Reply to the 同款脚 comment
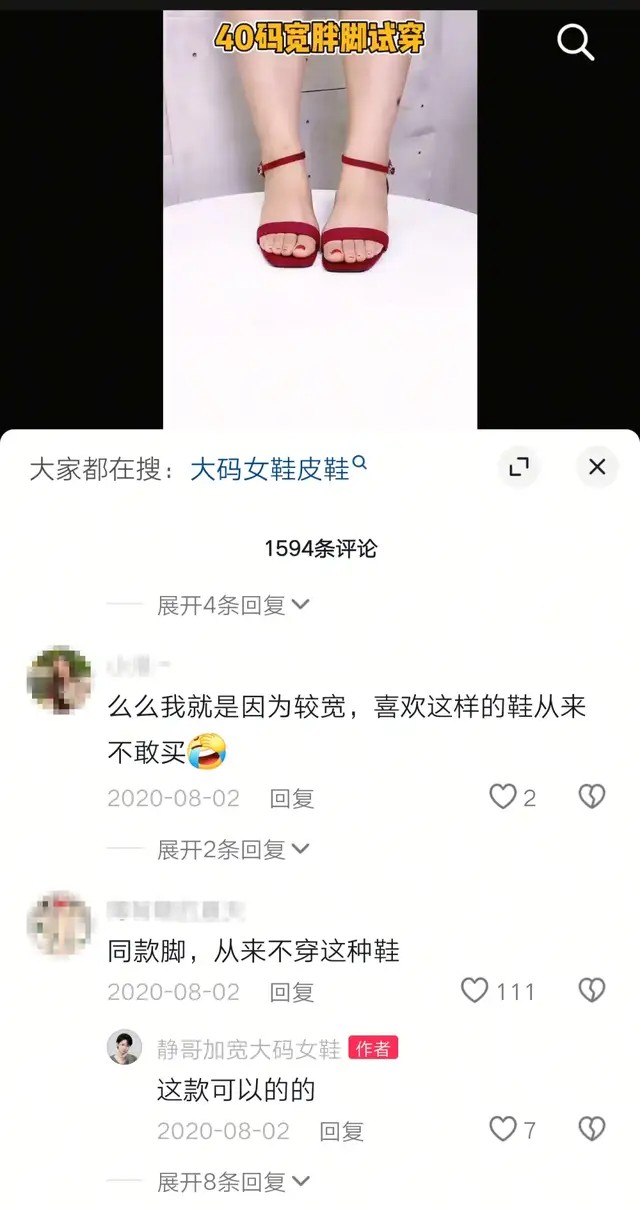This screenshot has width=640, height=1212. (x=292, y=992)
